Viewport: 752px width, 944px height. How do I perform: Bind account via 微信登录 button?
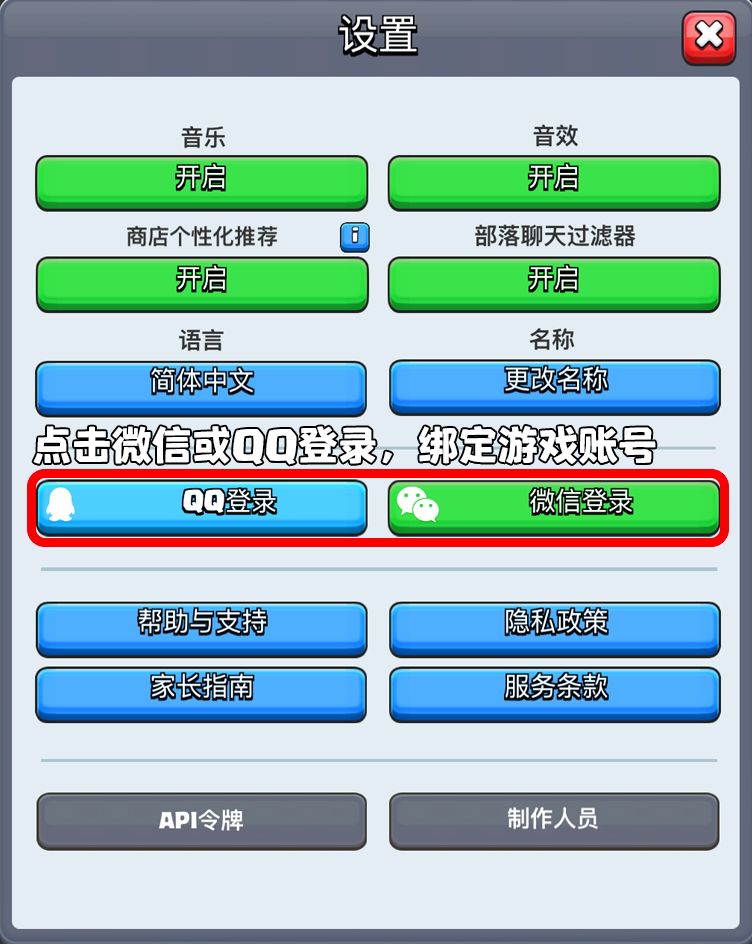pyautogui.click(x=556, y=506)
